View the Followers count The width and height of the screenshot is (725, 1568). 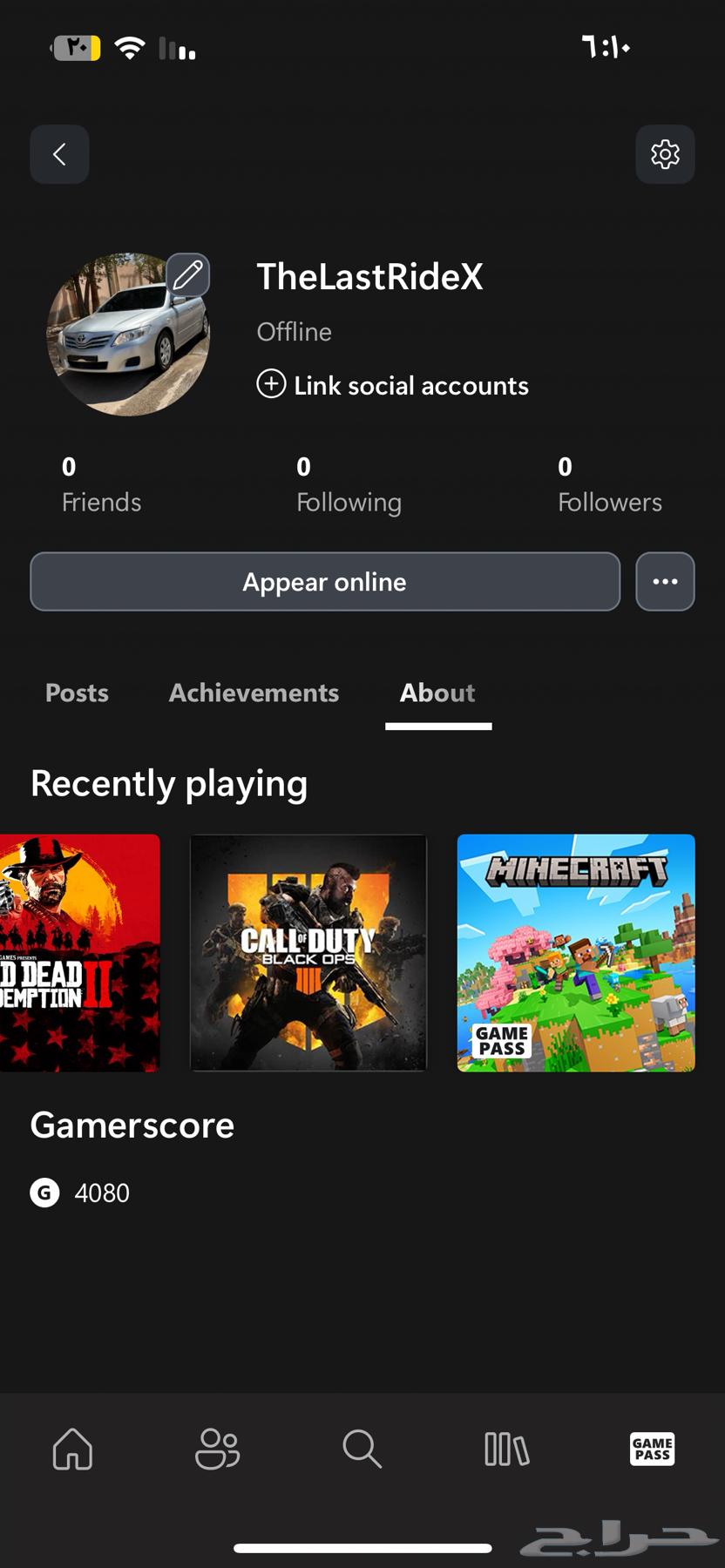[x=609, y=483]
